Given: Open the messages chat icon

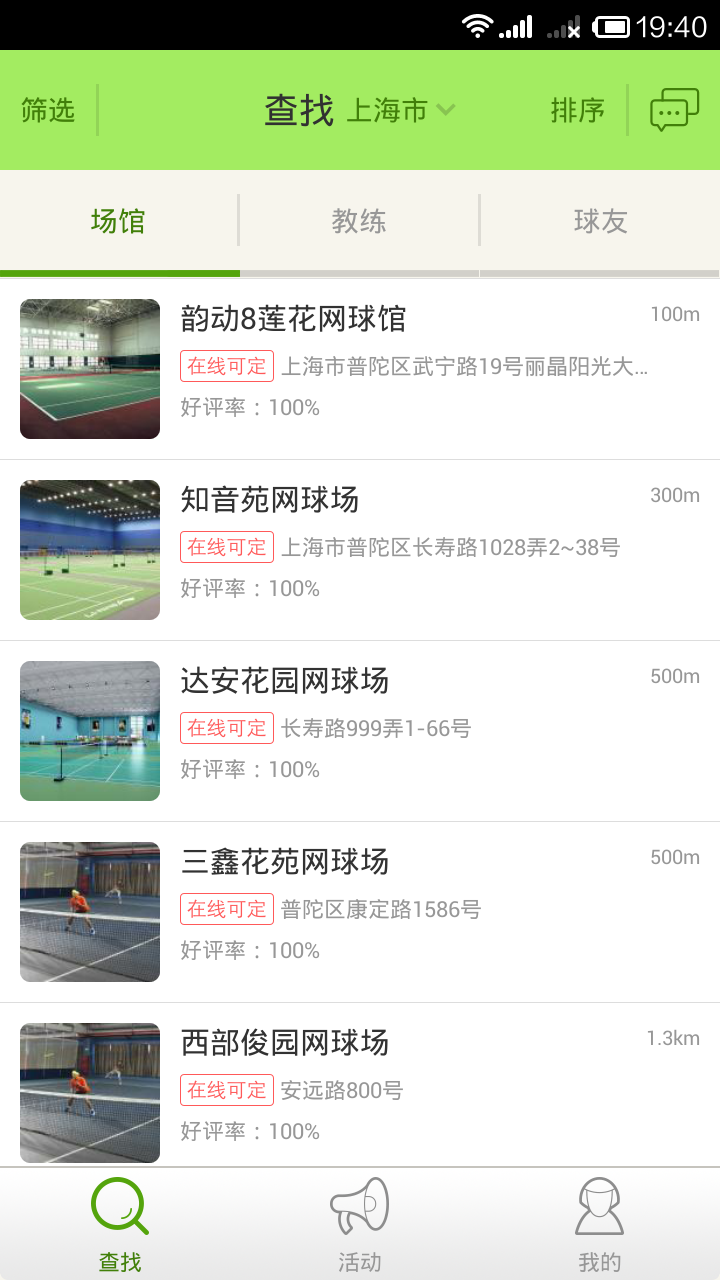Looking at the screenshot, I should pos(674,110).
